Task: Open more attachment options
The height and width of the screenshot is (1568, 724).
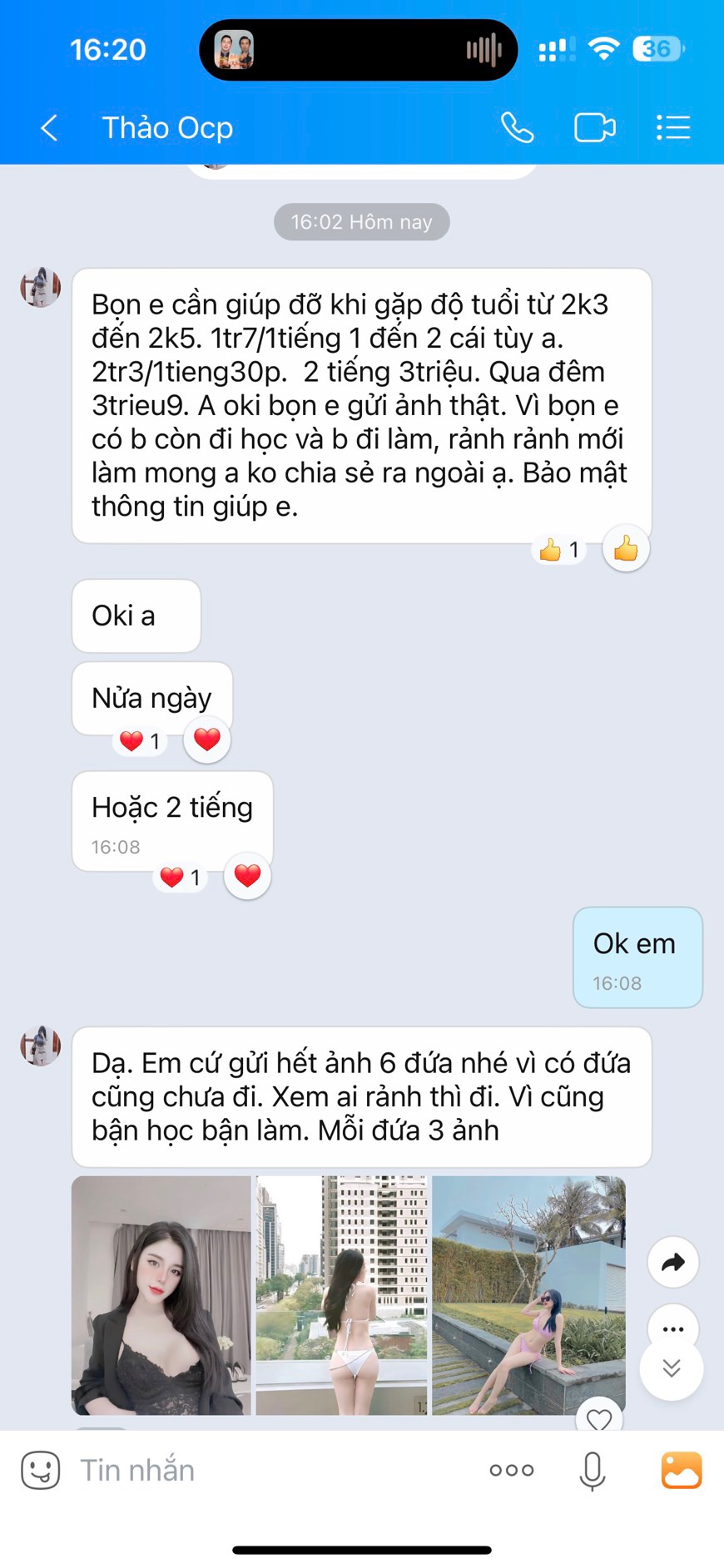Action: coord(511,1470)
